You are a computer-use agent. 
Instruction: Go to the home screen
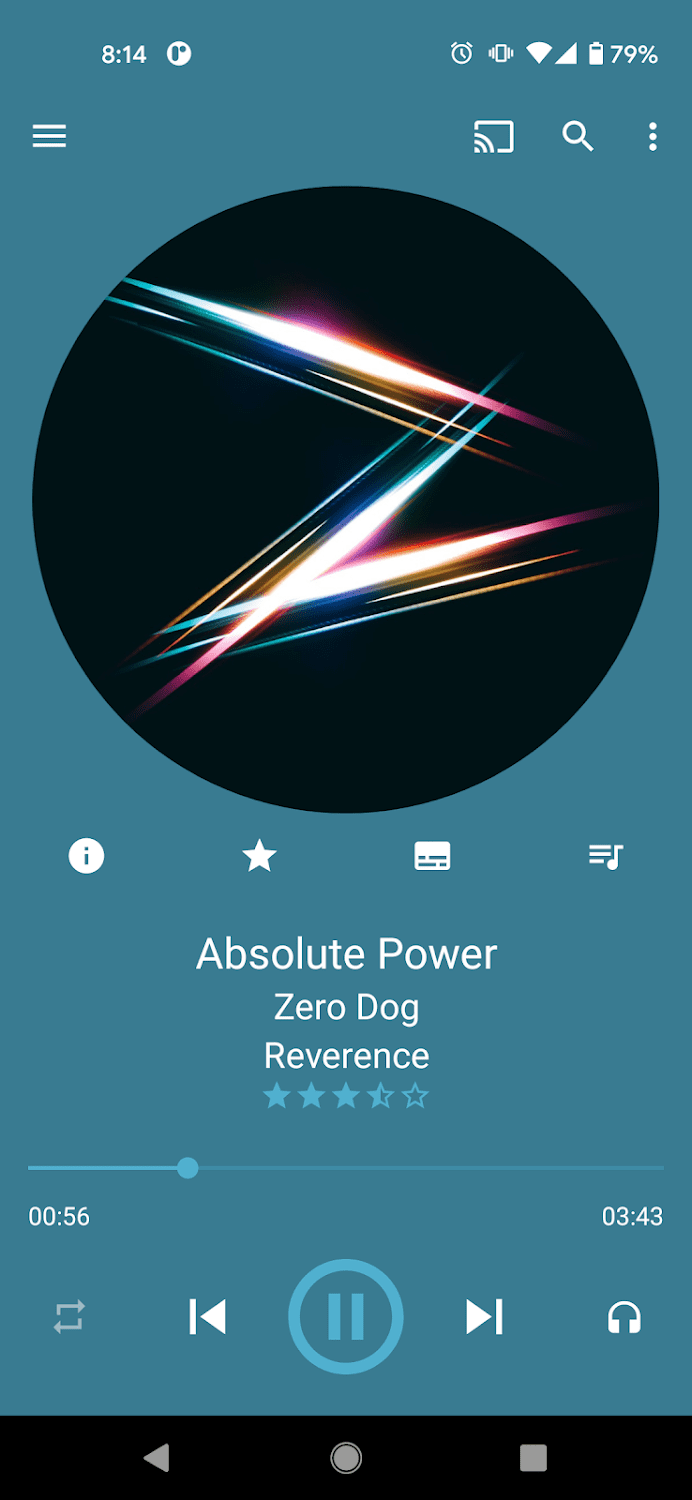pyautogui.click(x=346, y=1458)
